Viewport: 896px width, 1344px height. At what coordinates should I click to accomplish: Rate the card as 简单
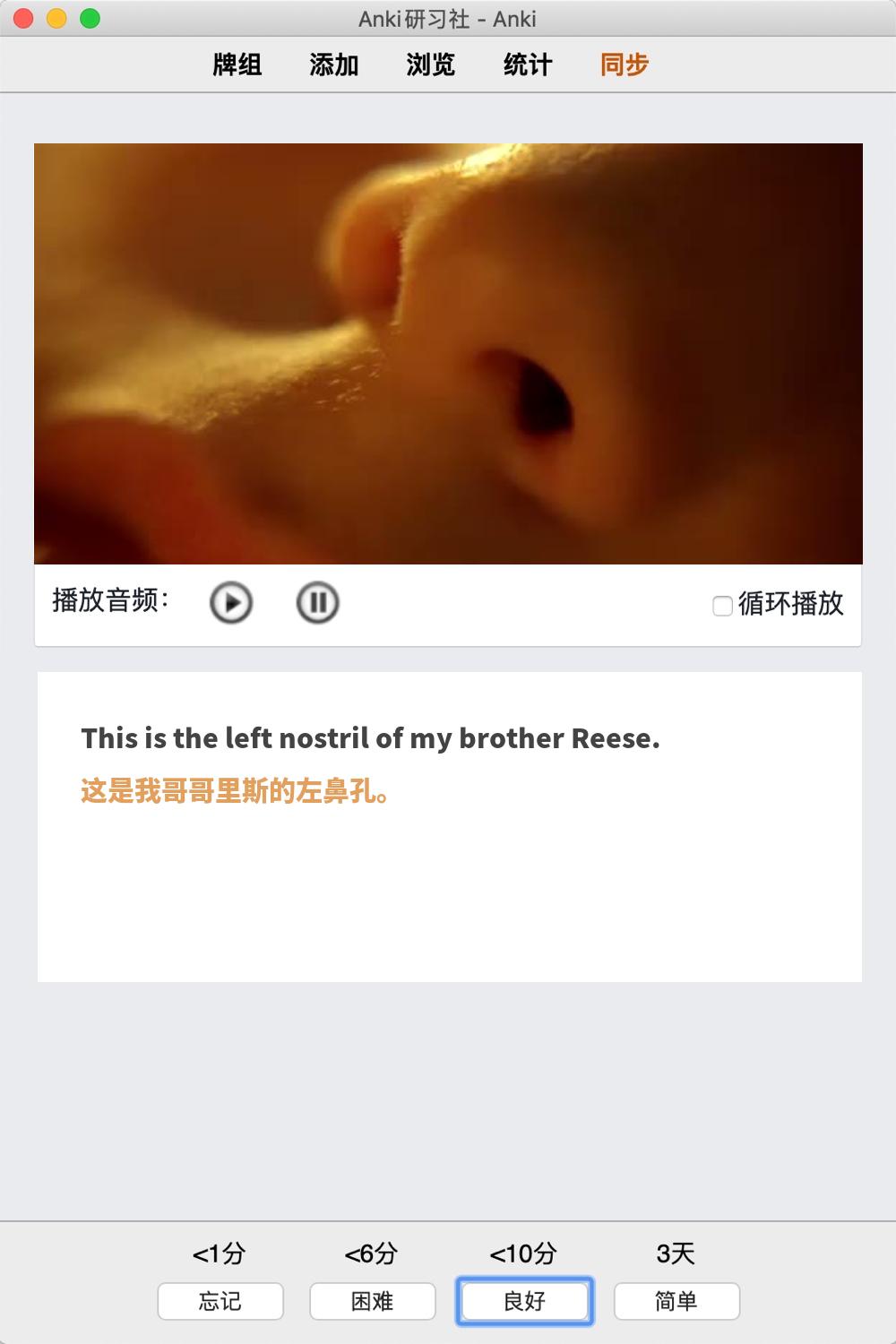click(676, 1301)
